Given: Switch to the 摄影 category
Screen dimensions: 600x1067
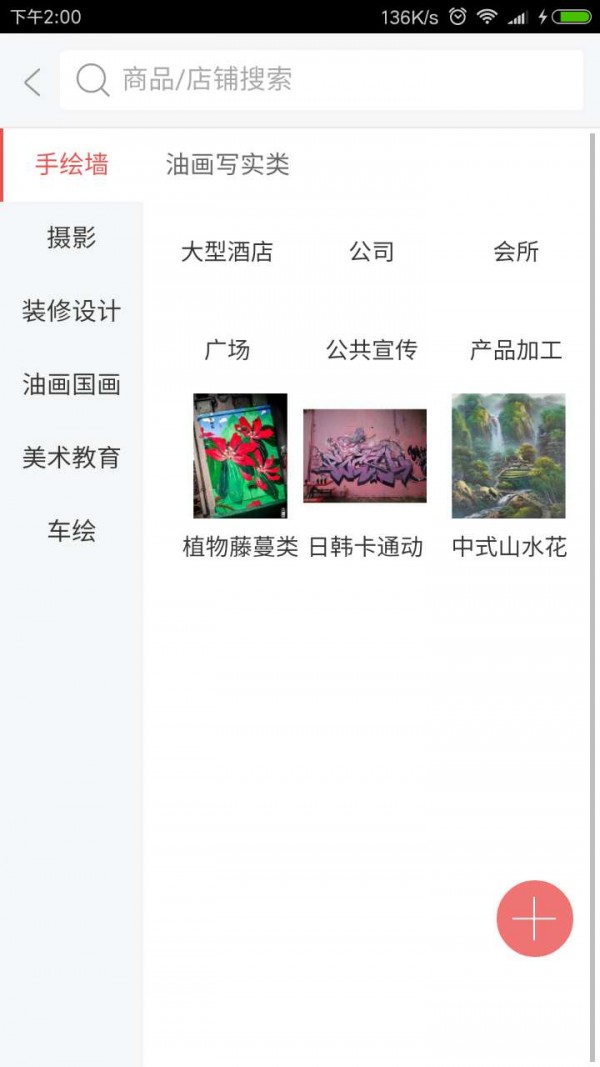Looking at the screenshot, I should coord(72,238).
